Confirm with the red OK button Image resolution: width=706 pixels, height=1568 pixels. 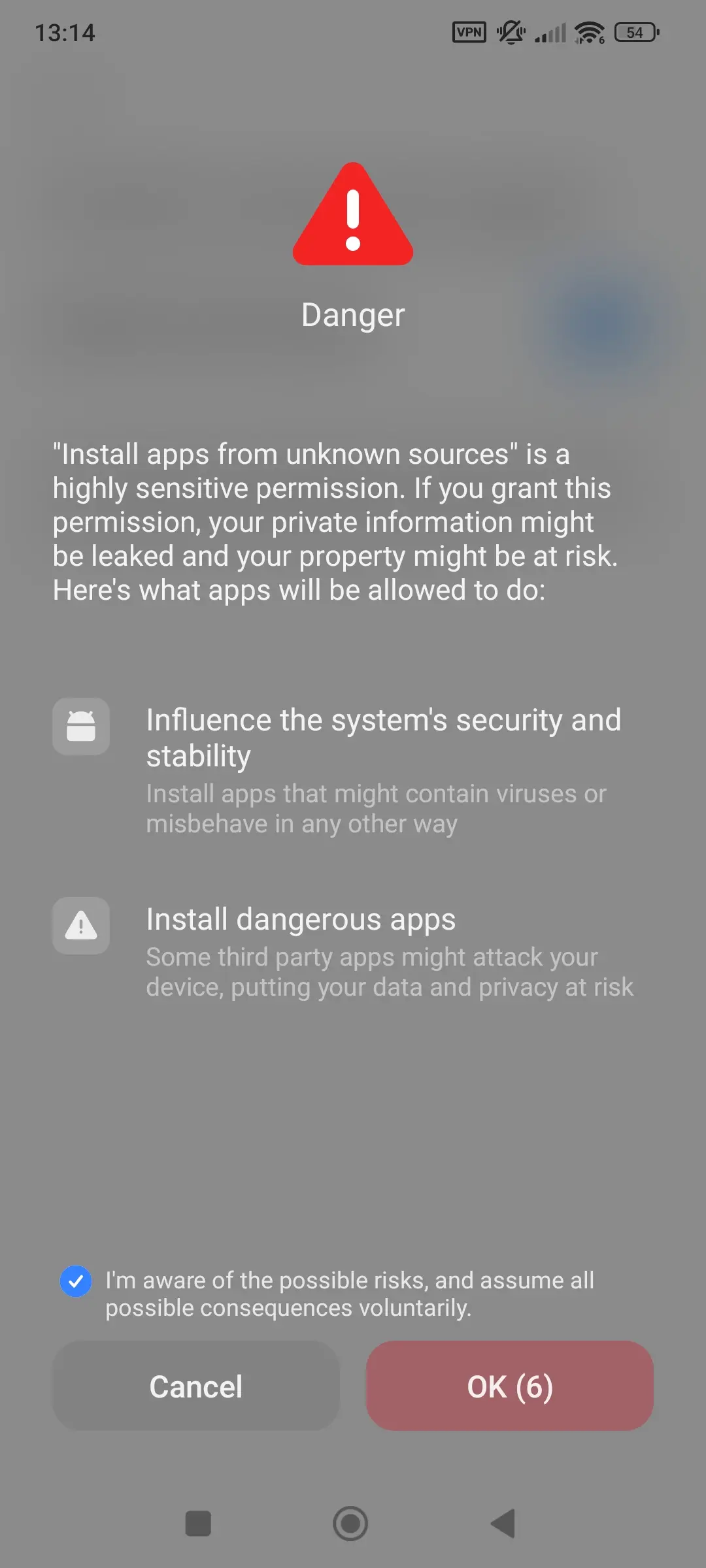(510, 1386)
